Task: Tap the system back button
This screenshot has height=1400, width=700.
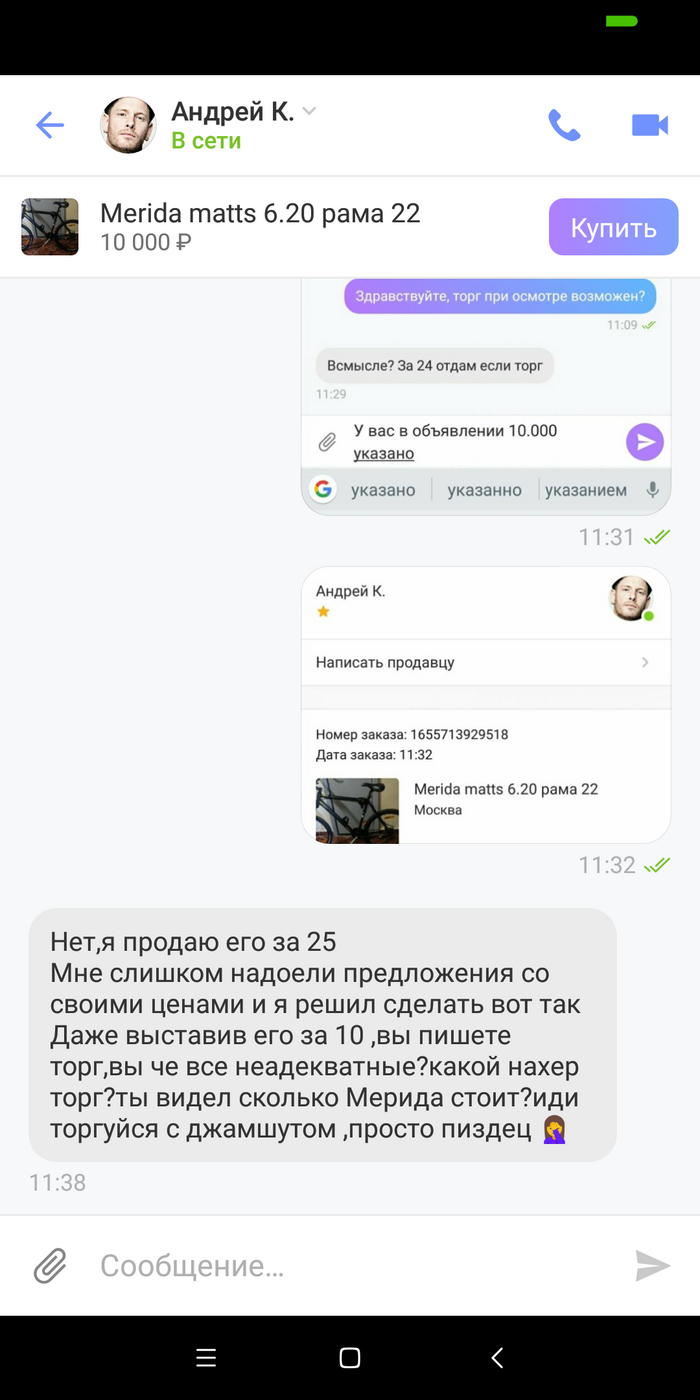Action: (x=497, y=1357)
